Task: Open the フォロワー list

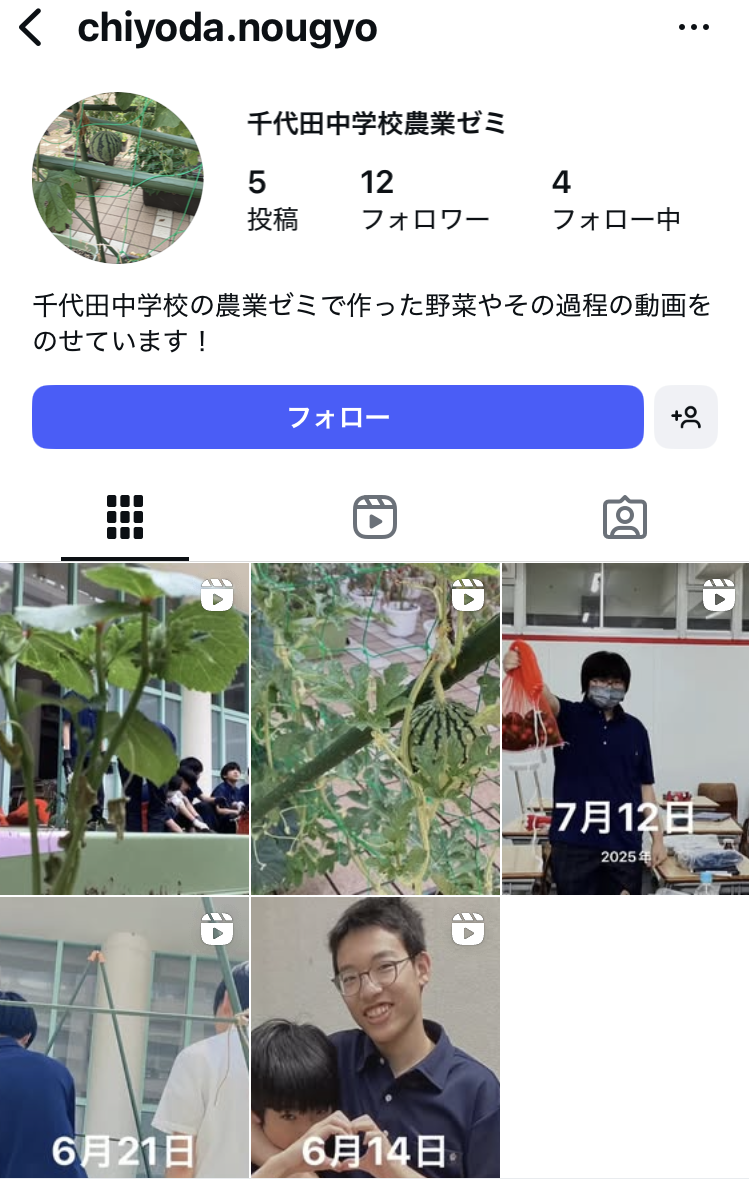Action: (x=424, y=200)
